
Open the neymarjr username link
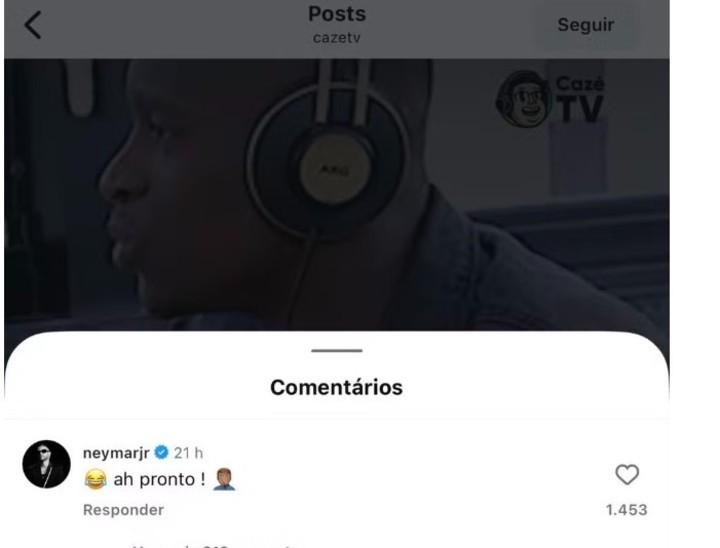tap(116, 453)
